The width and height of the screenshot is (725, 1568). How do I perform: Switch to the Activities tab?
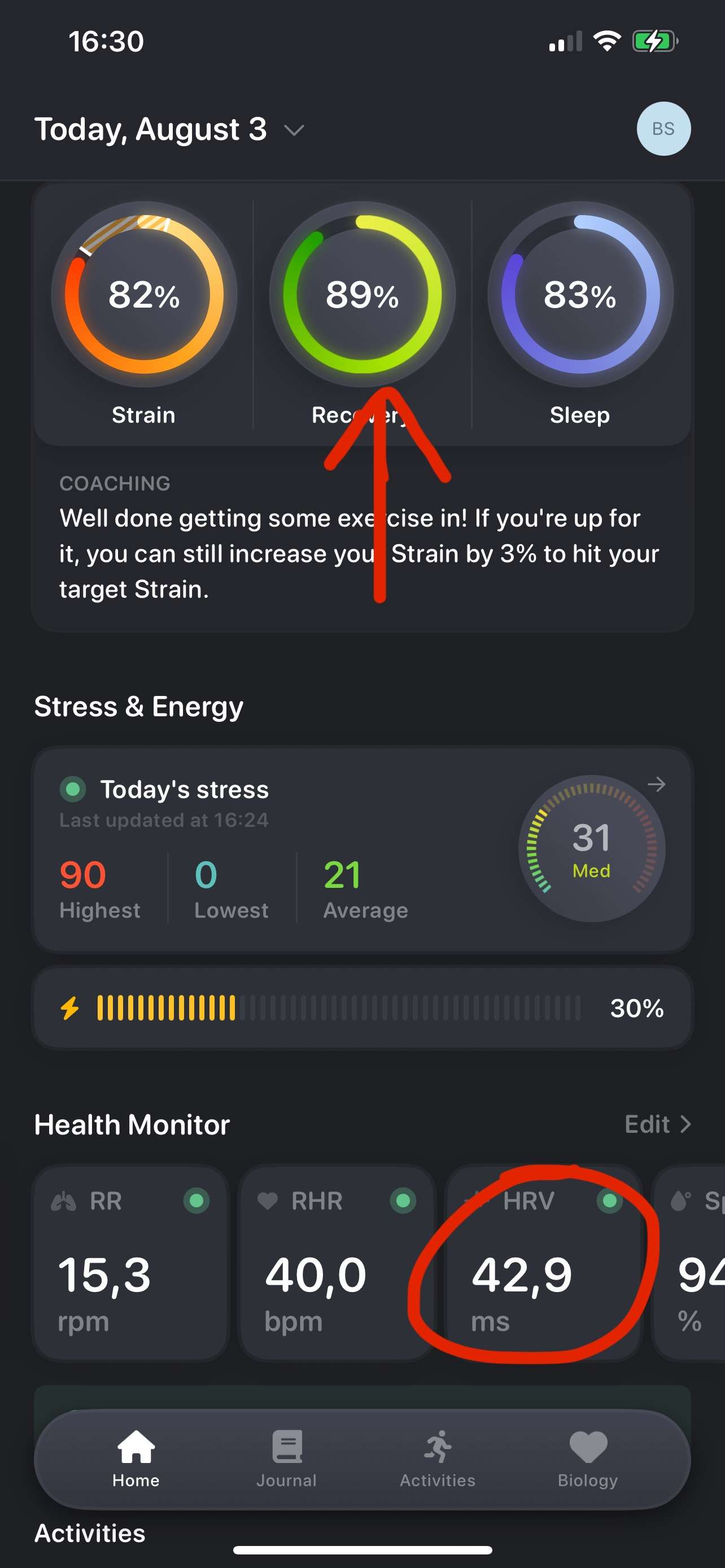pyautogui.click(x=438, y=1459)
